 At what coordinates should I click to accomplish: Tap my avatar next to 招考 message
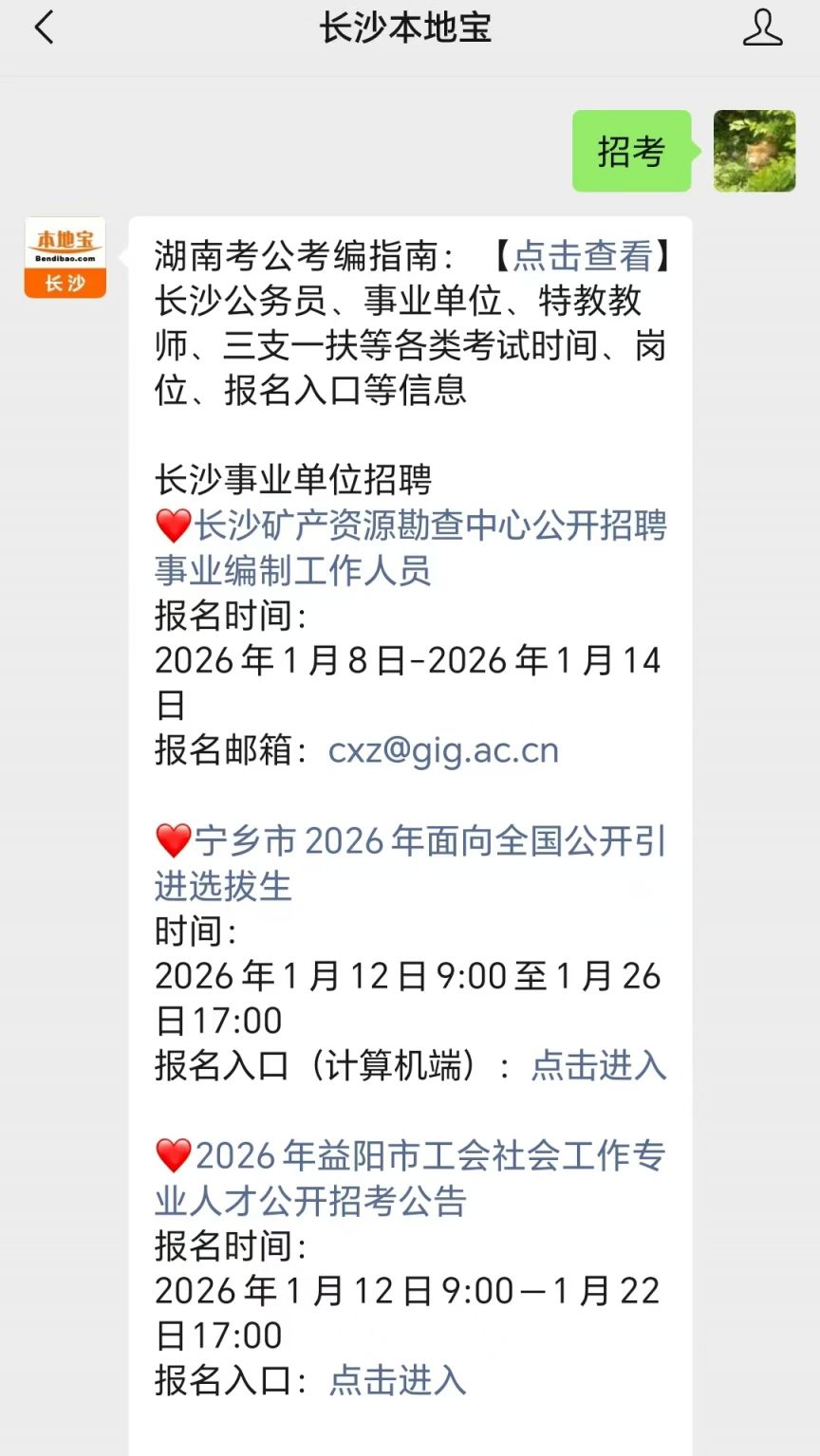click(x=755, y=151)
